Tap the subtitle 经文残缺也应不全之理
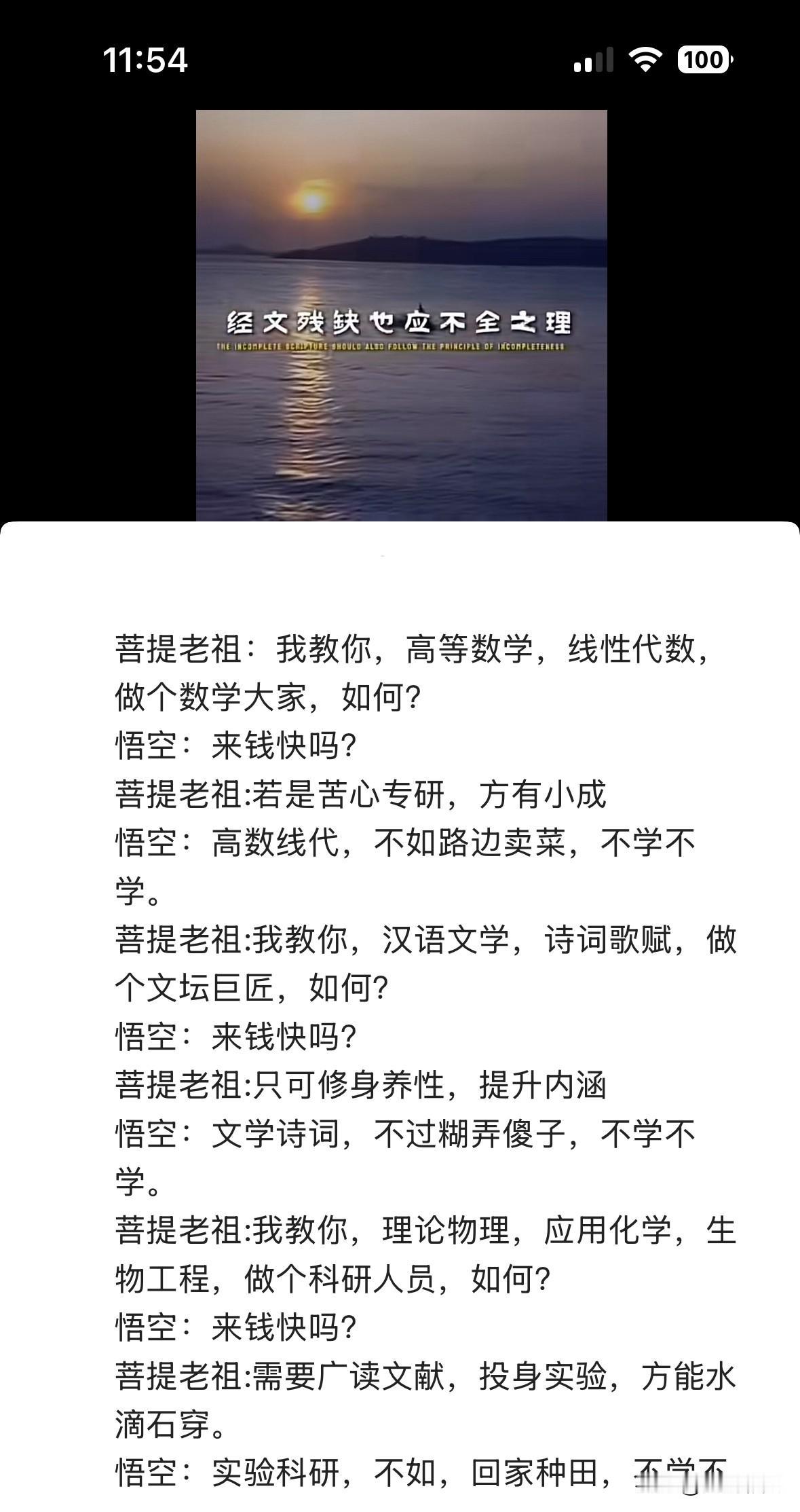 [x=400, y=322]
